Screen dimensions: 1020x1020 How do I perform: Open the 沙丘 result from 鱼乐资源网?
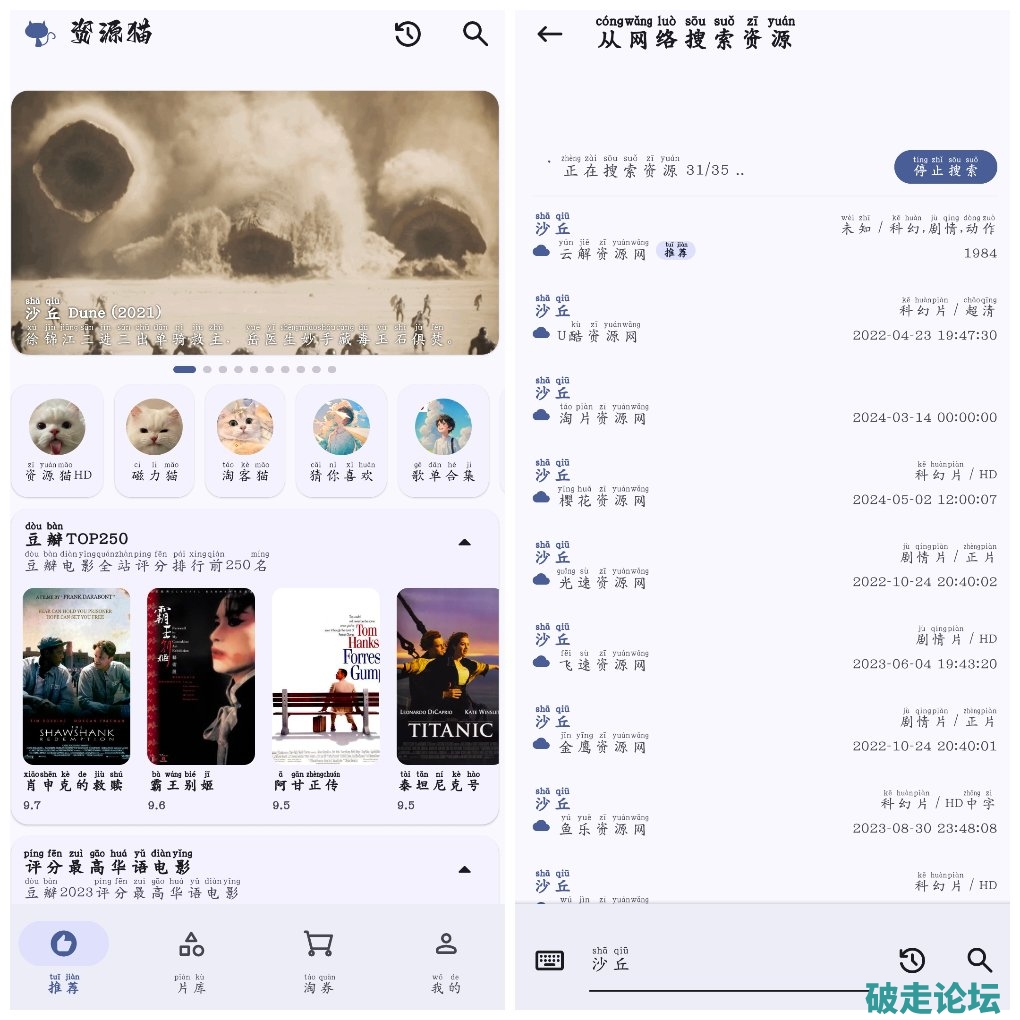pos(765,812)
